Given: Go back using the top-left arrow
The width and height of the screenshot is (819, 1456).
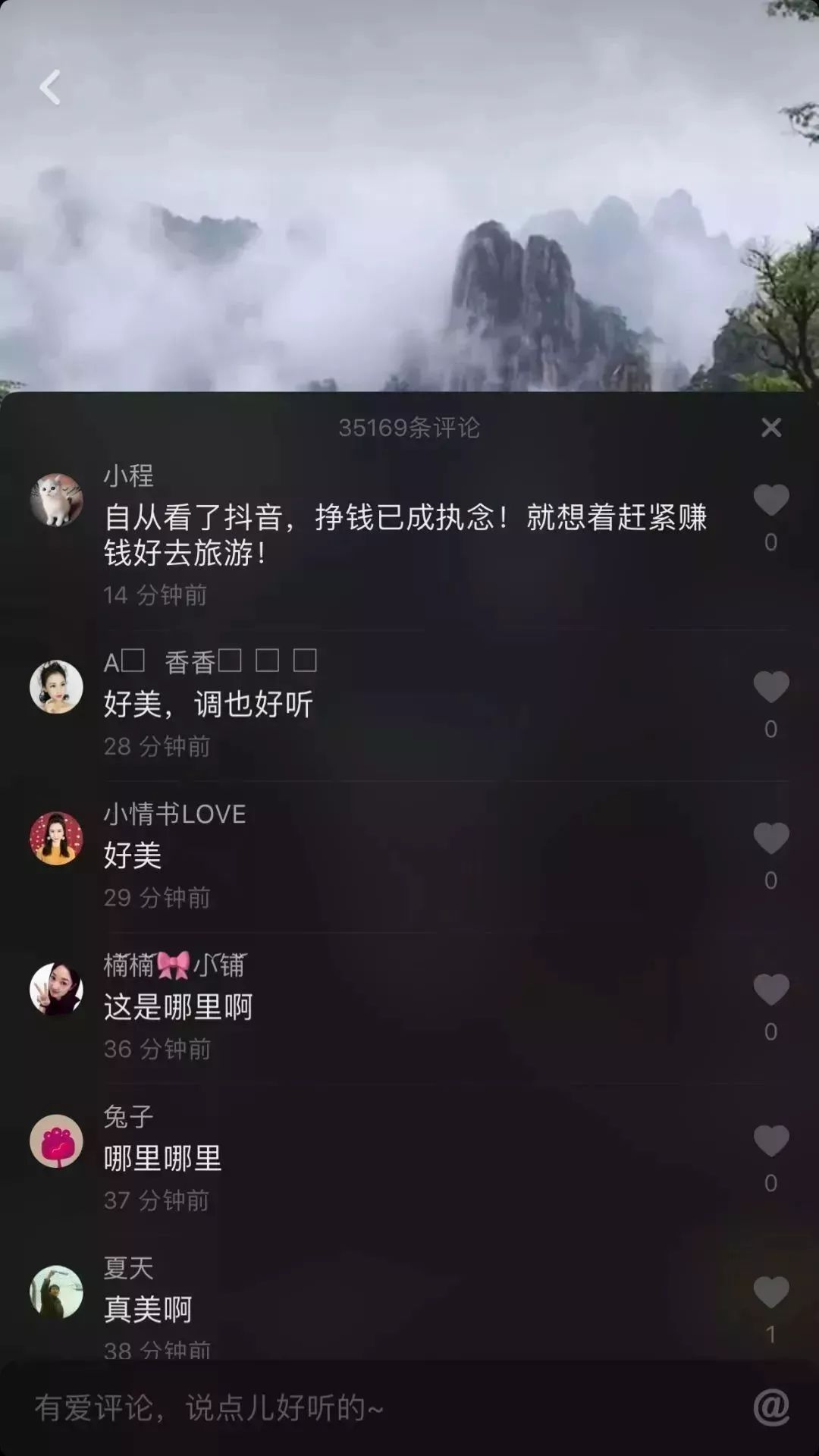Looking at the screenshot, I should click(x=50, y=87).
